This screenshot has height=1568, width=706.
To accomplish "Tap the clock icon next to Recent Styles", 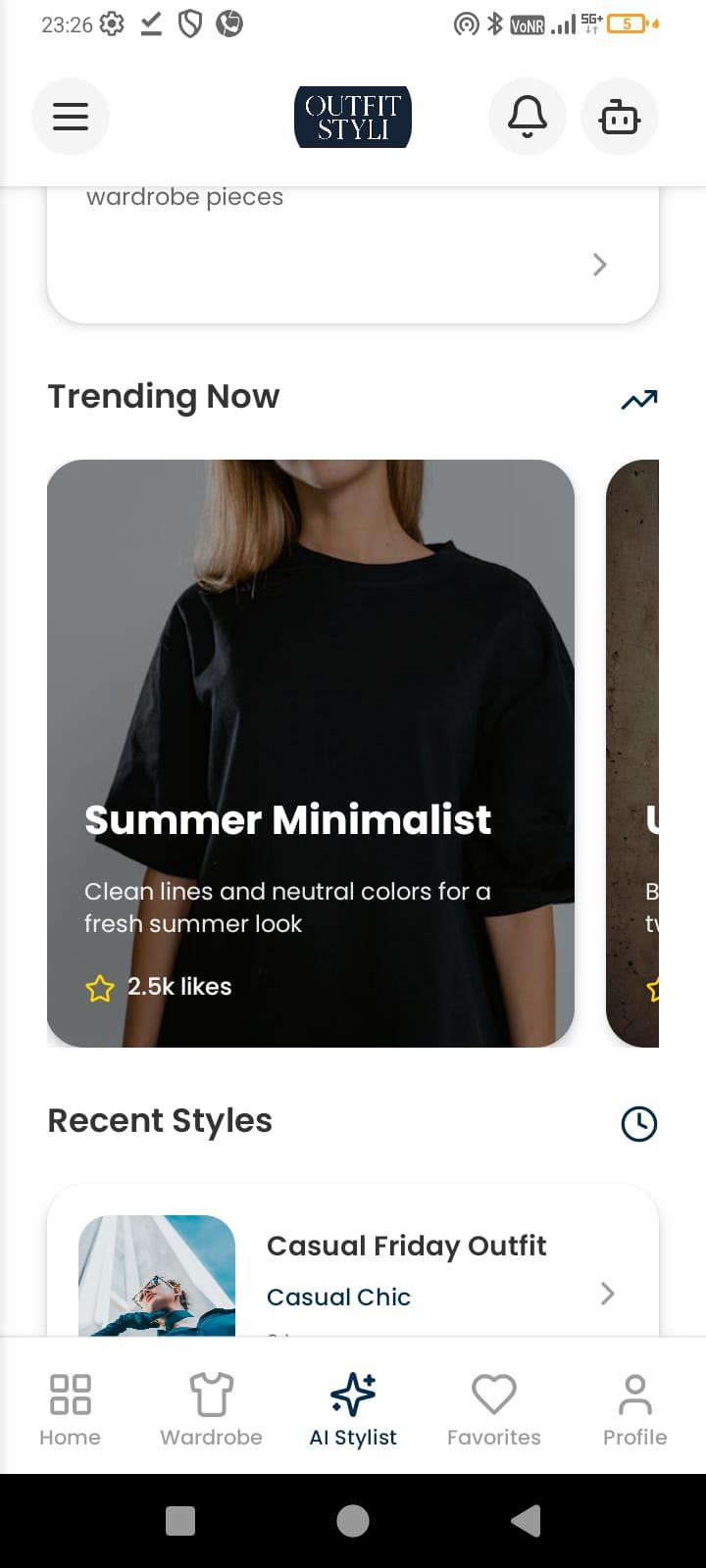I will click(638, 1124).
